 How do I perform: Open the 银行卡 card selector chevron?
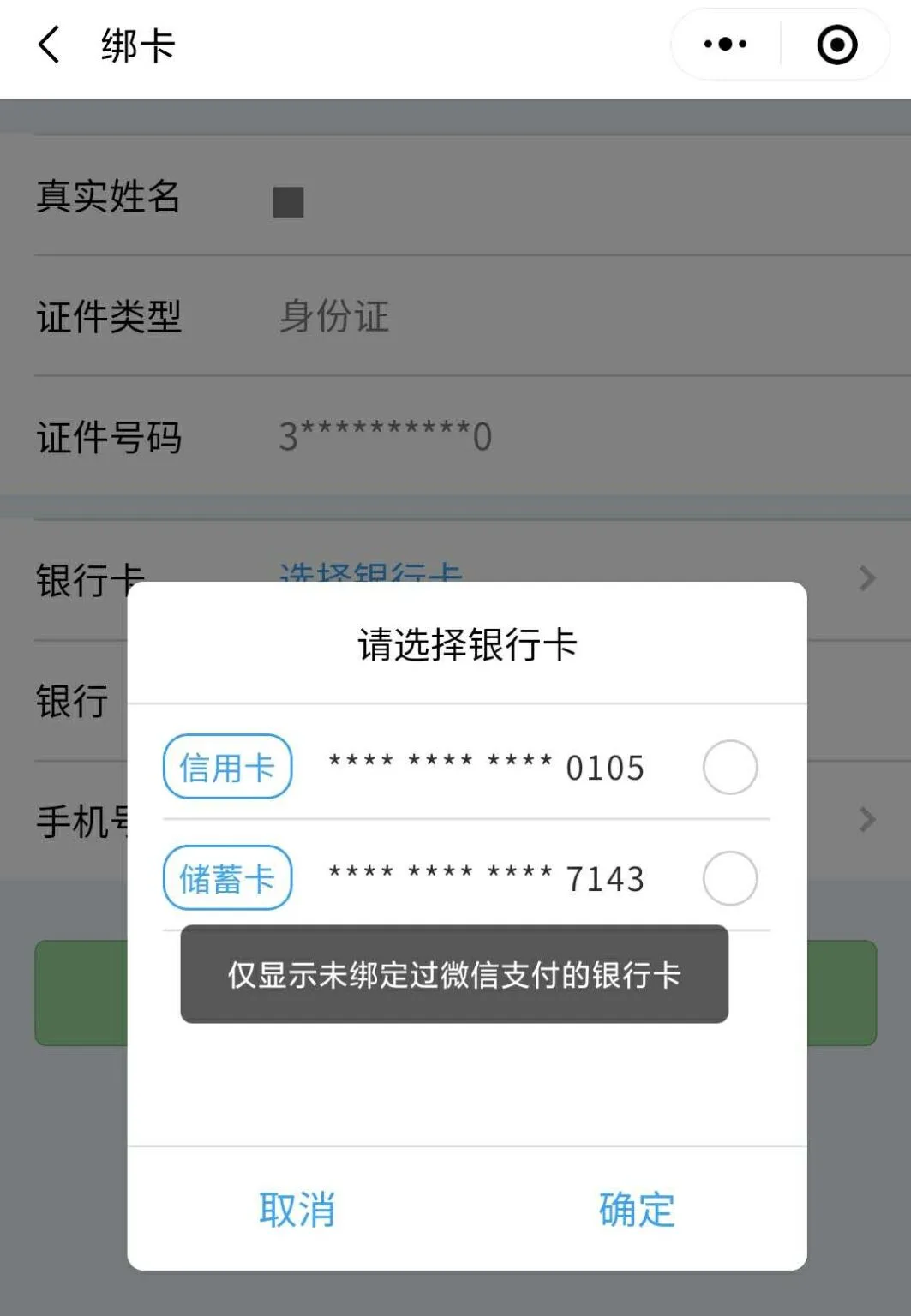(867, 579)
